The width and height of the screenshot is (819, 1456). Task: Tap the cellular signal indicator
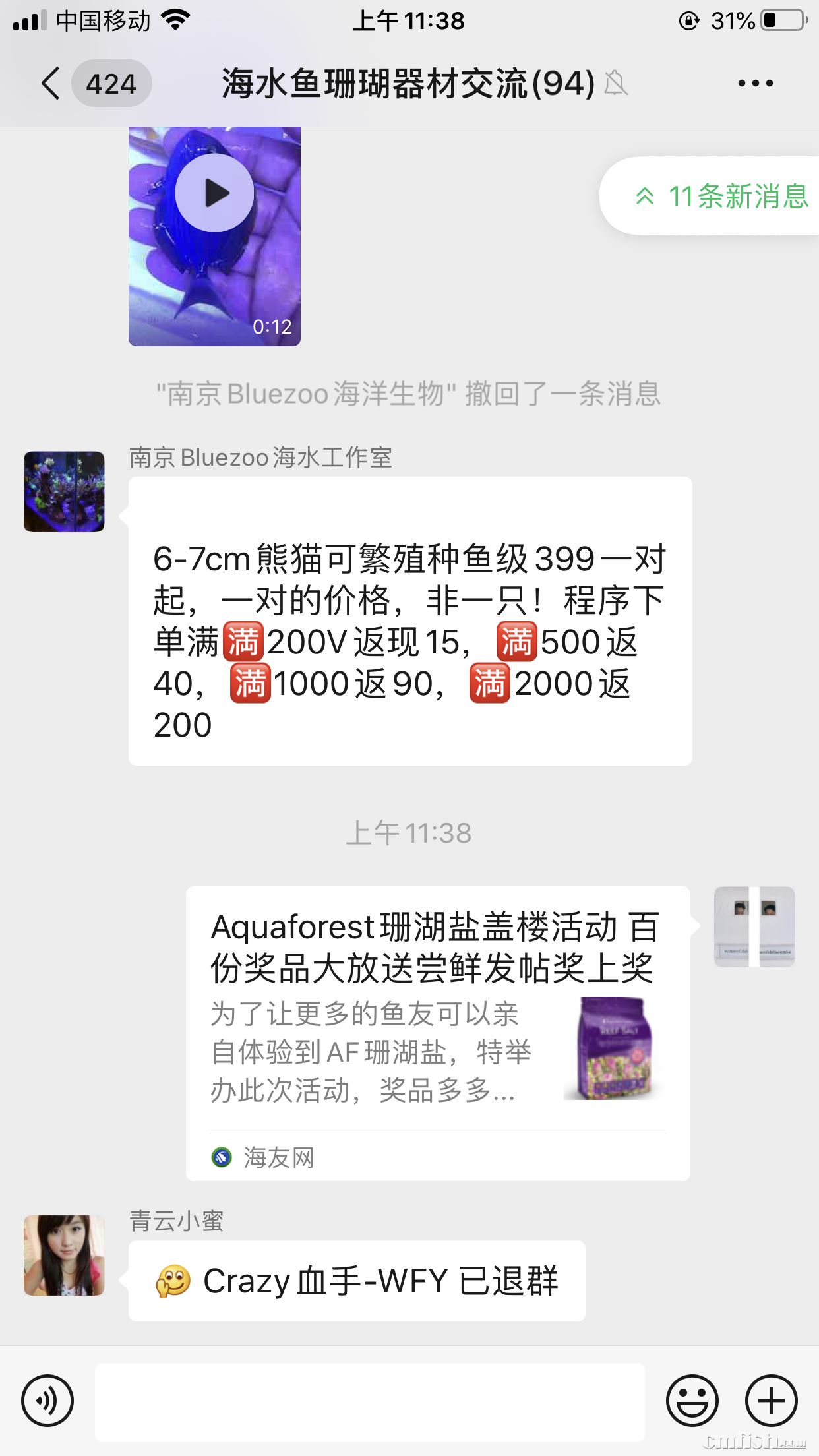click(29, 20)
